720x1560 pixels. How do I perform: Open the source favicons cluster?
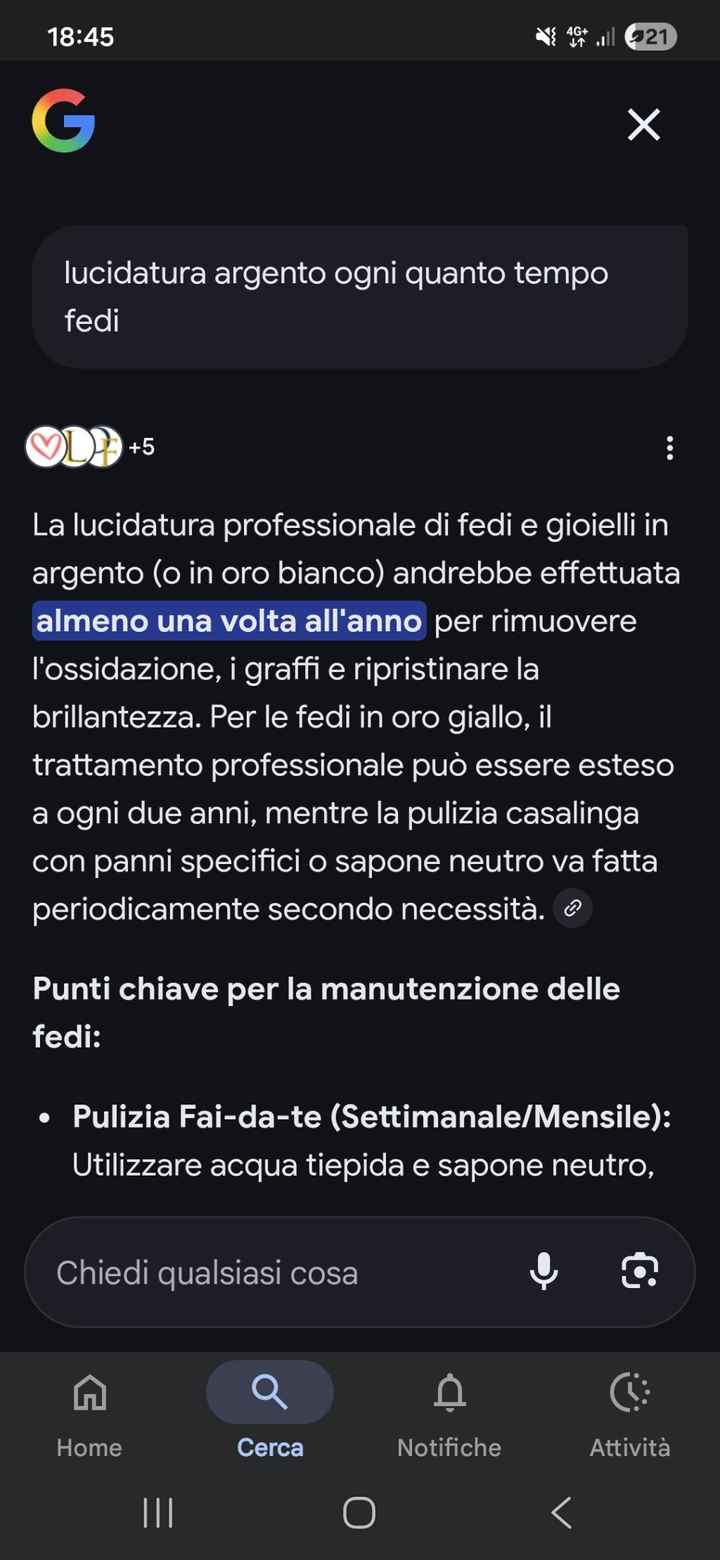click(x=75, y=447)
